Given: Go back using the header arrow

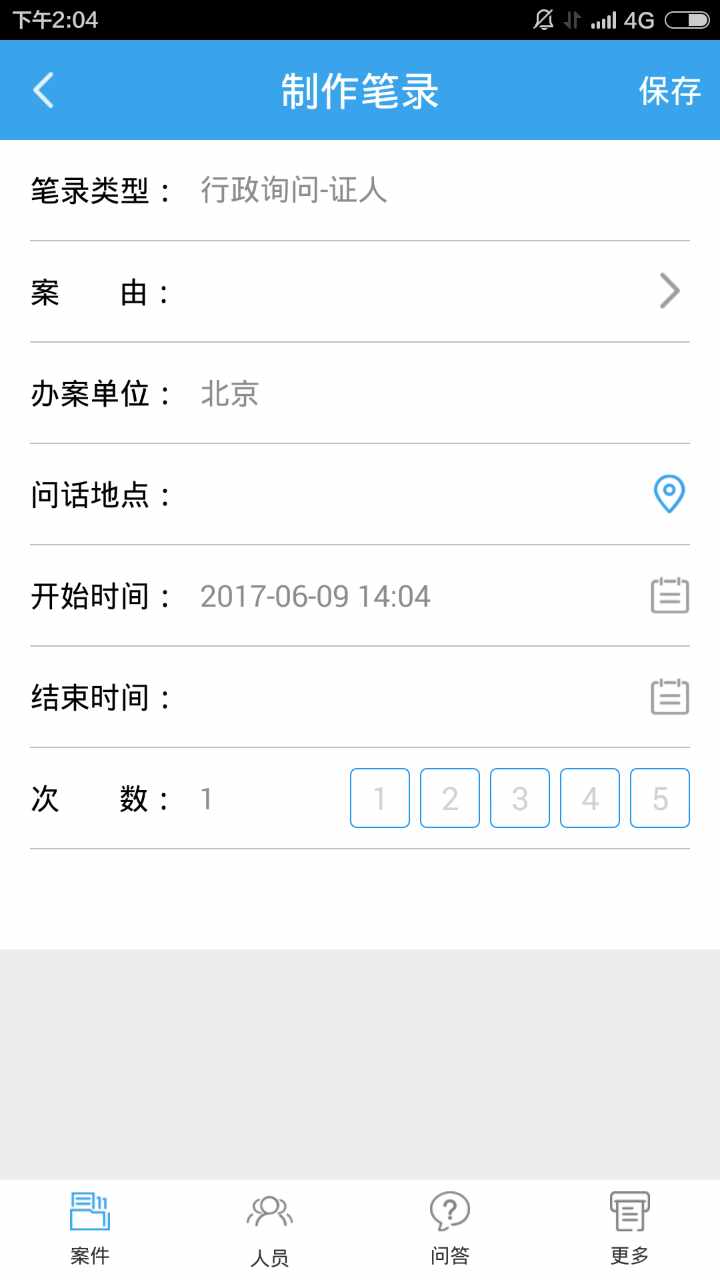Looking at the screenshot, I should tap(43, 91).
